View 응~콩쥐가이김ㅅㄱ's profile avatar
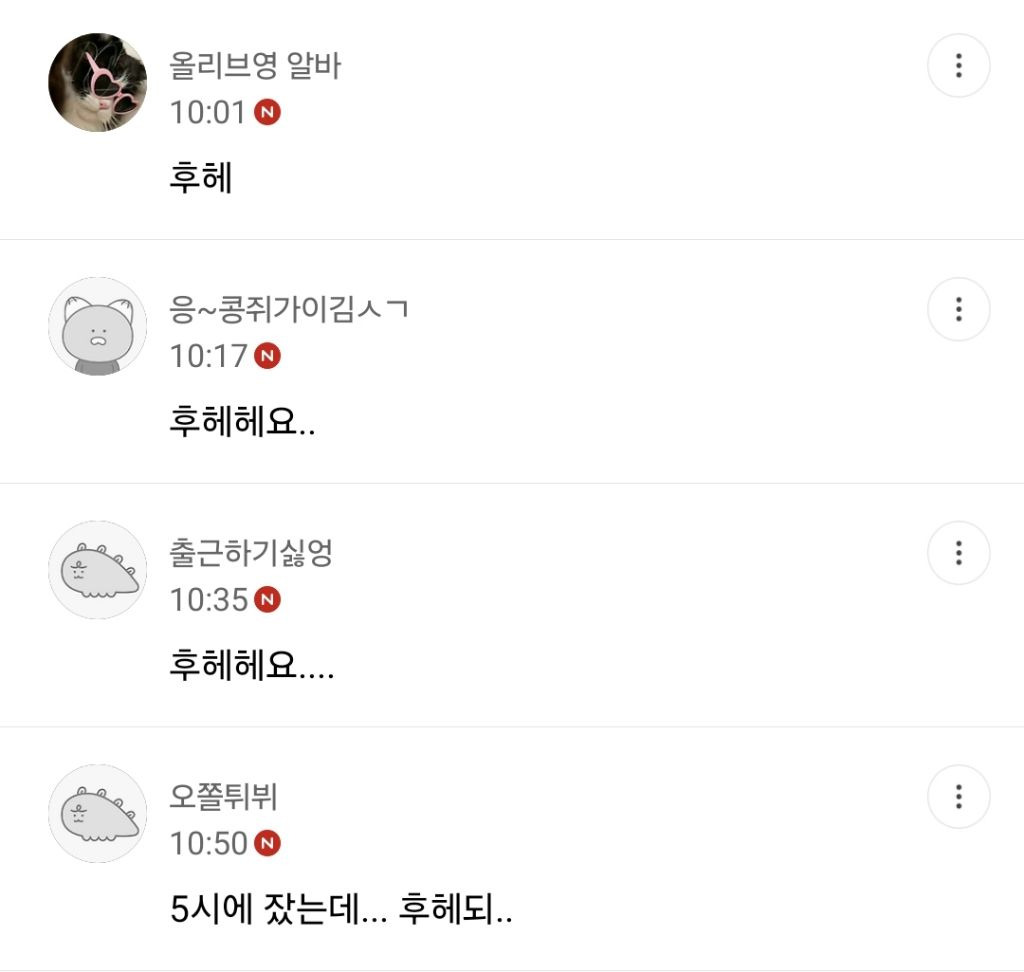 [97, 326]
